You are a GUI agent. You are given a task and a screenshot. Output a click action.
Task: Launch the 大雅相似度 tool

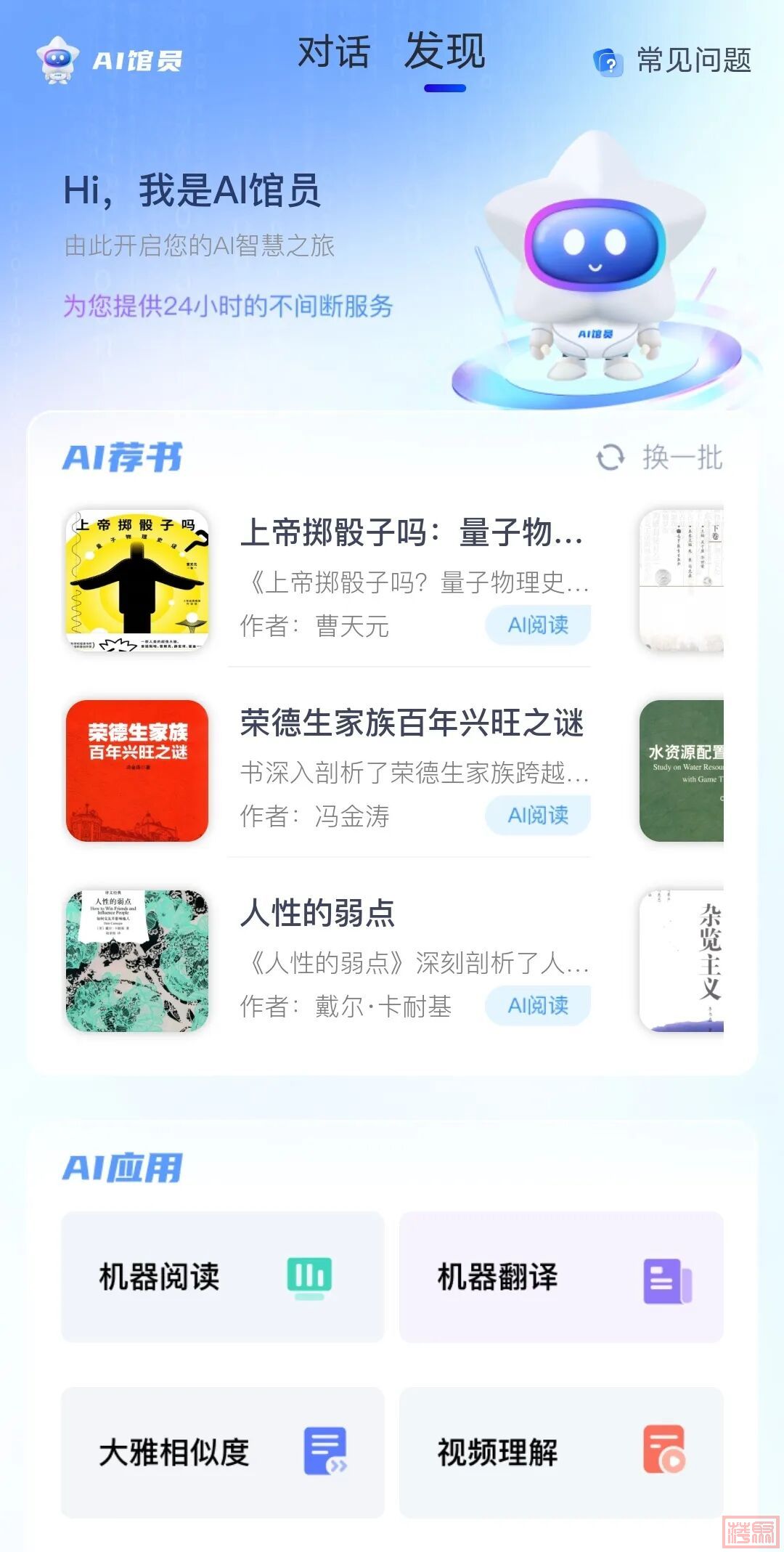222,1453
